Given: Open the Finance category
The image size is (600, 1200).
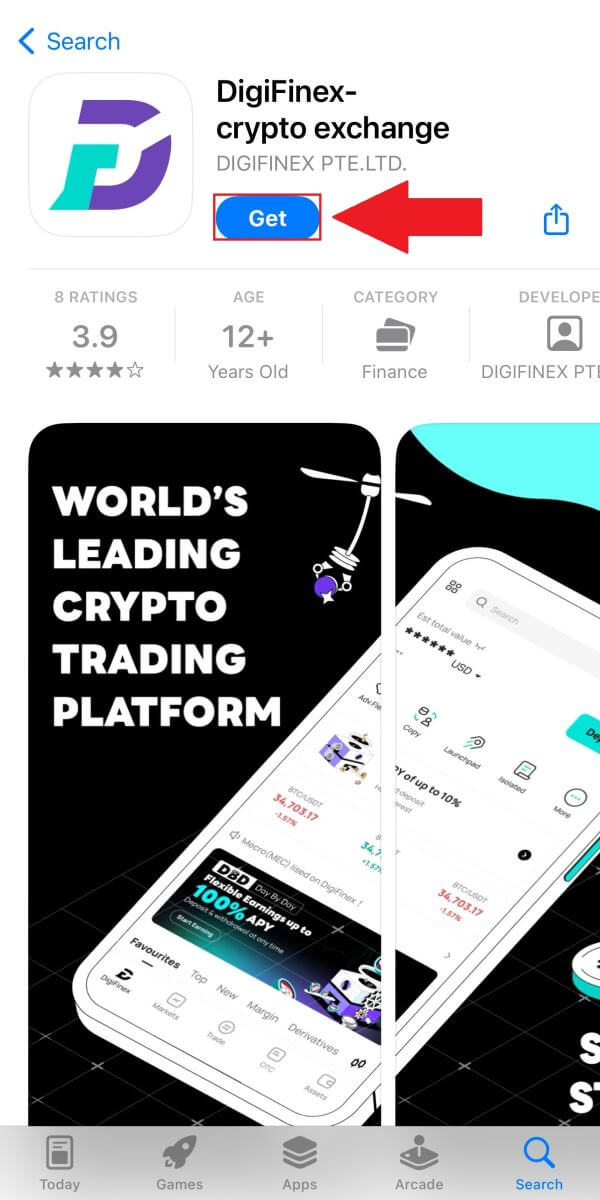Looking at the screenshot, I should coord(394,335).
